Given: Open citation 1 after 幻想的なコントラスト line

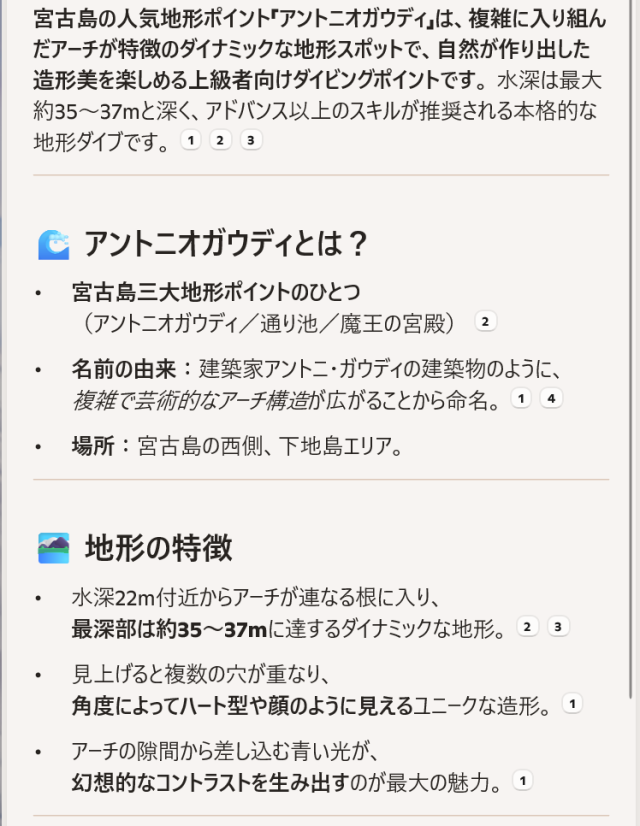Looking at the screenshot, I should (522, 780).
